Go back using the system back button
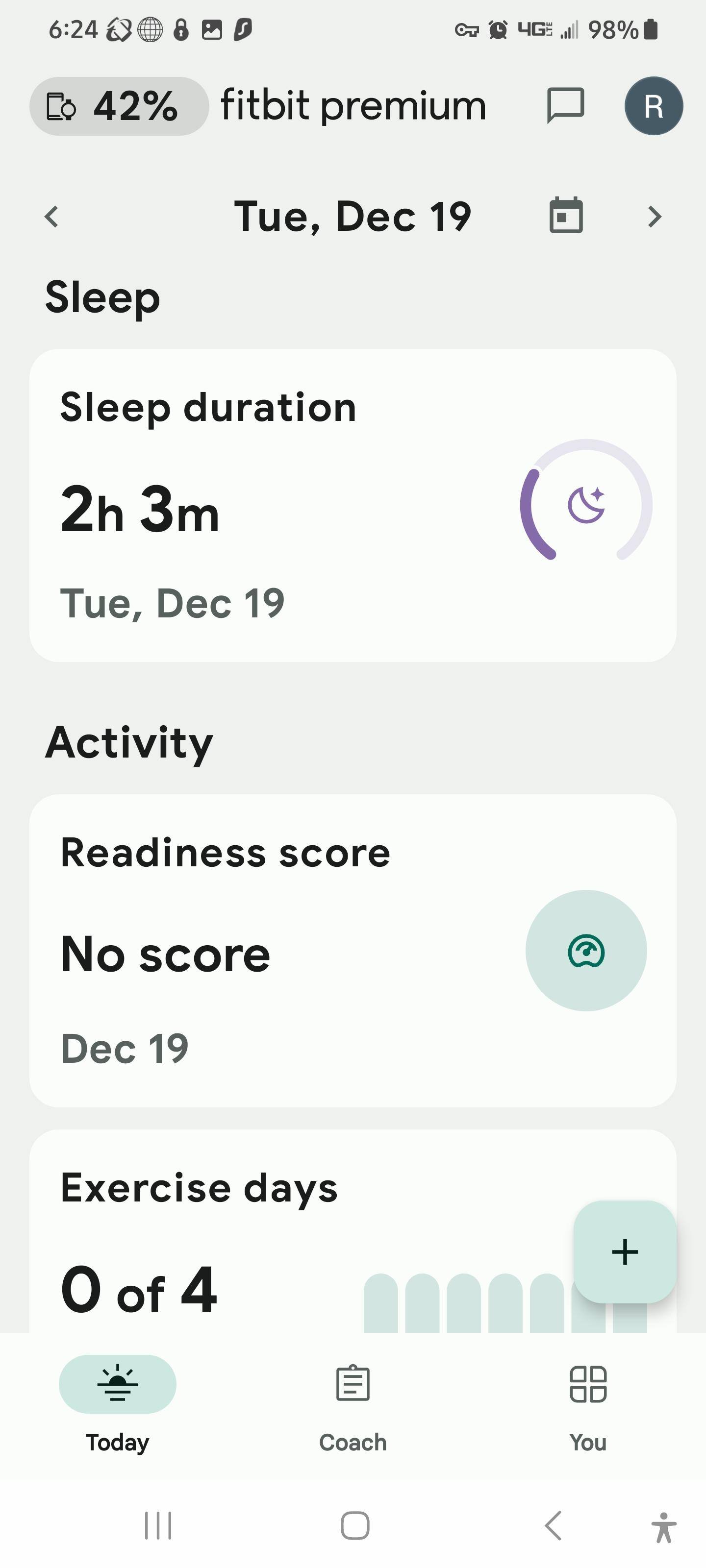Viewport: 706px width, 1568px height. (553, 1525)
